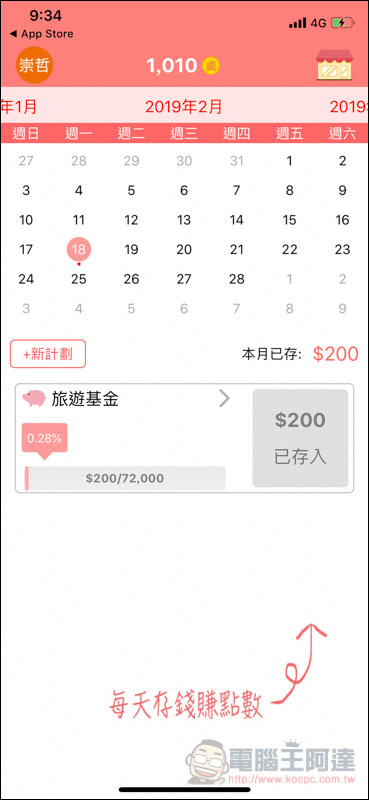Choose February 14 in the calendar
Viewport: 369px width, 800px height.
coord(236,220)
